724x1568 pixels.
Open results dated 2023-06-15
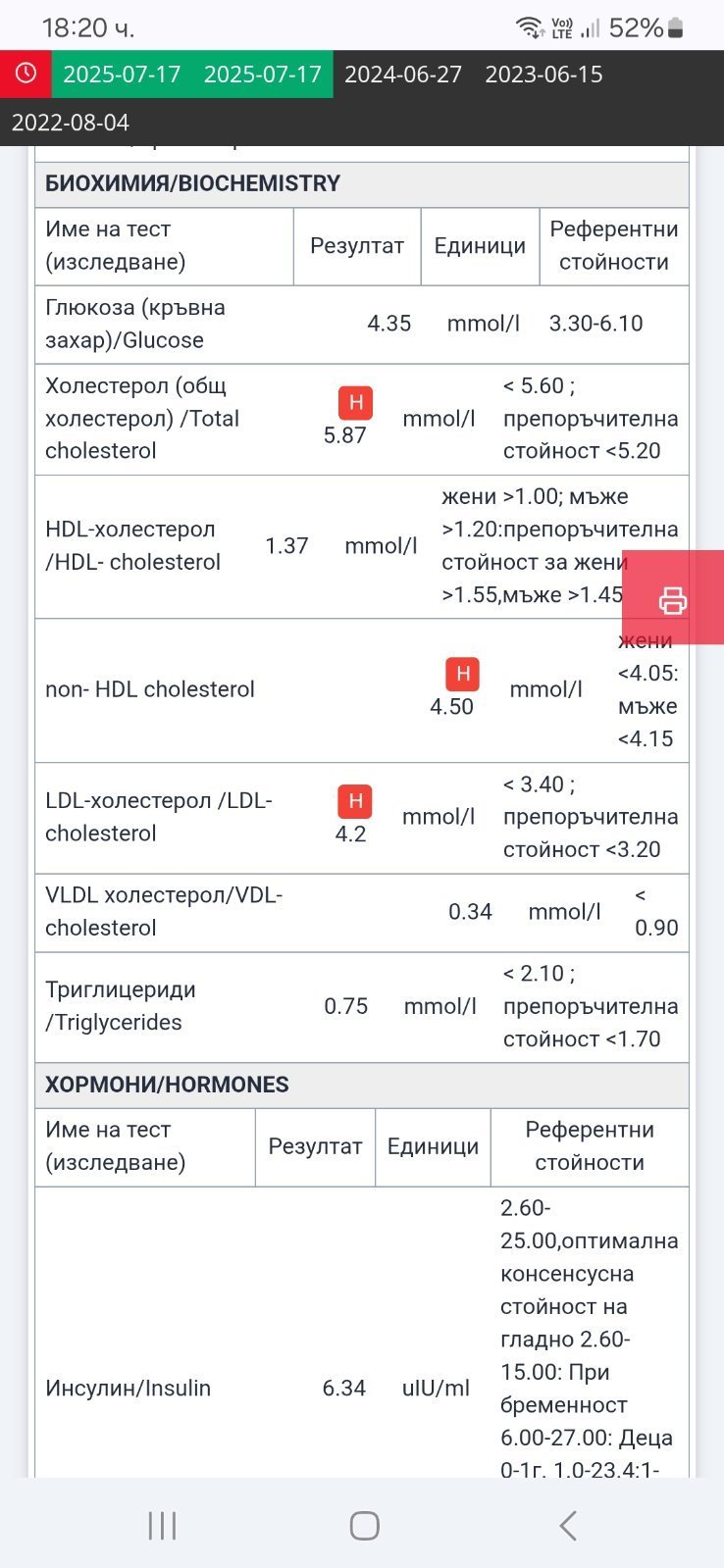pyautogui.click(x=543, y=75)
